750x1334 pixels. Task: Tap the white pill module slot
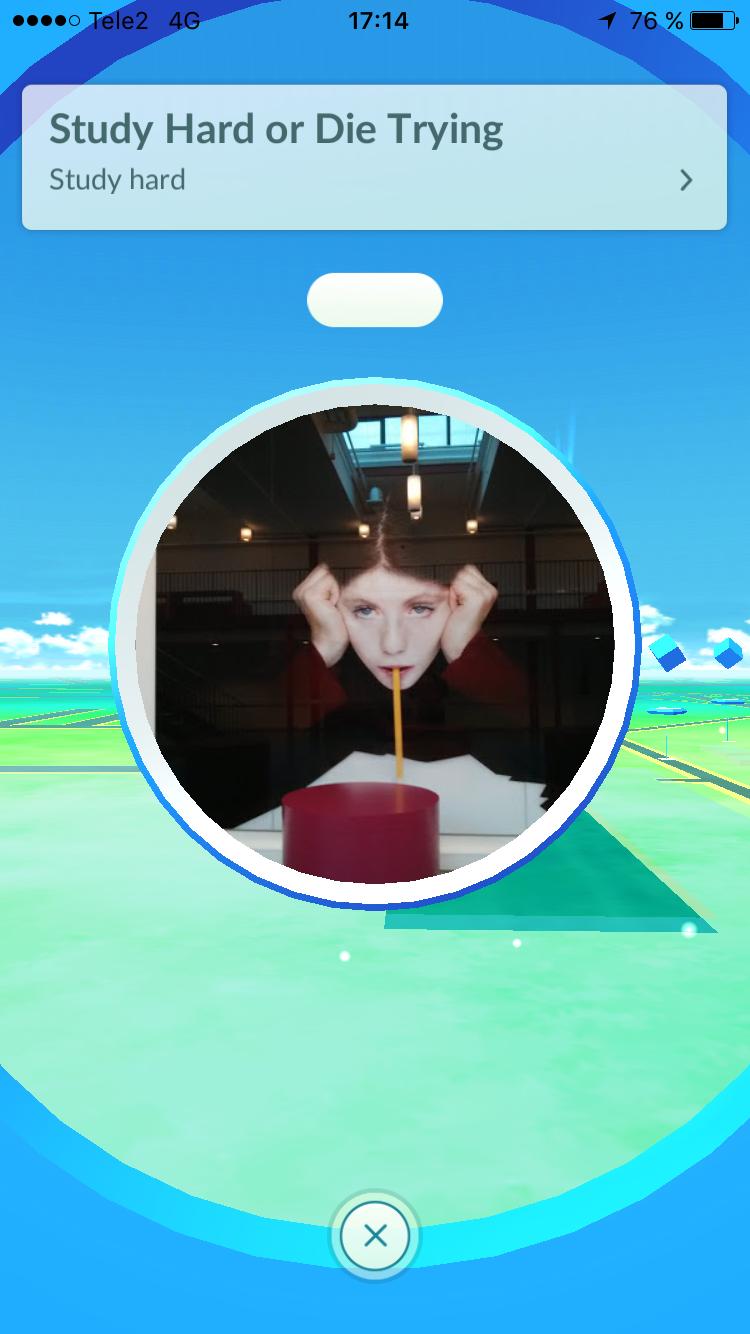click(375, 300)
